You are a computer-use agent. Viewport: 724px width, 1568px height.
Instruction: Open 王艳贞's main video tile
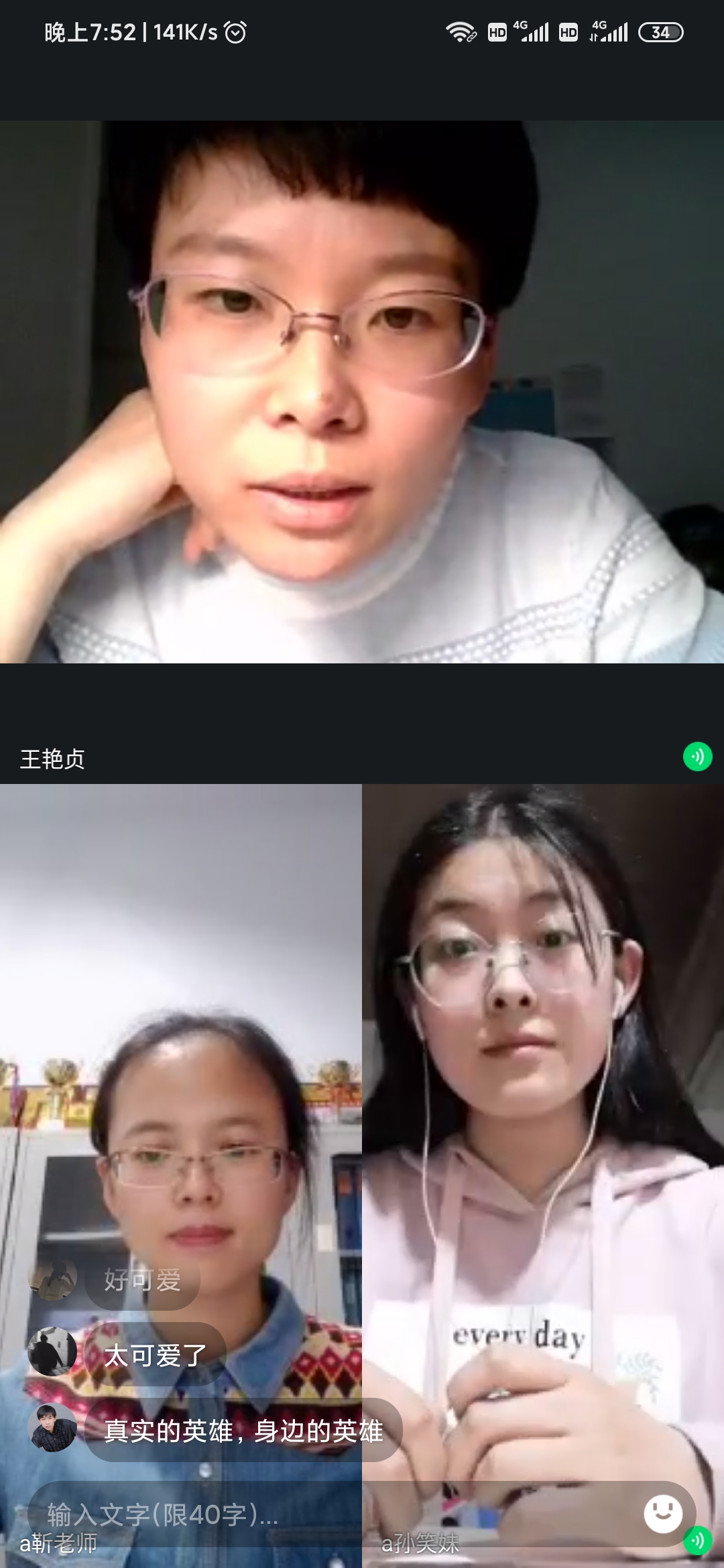362,392
